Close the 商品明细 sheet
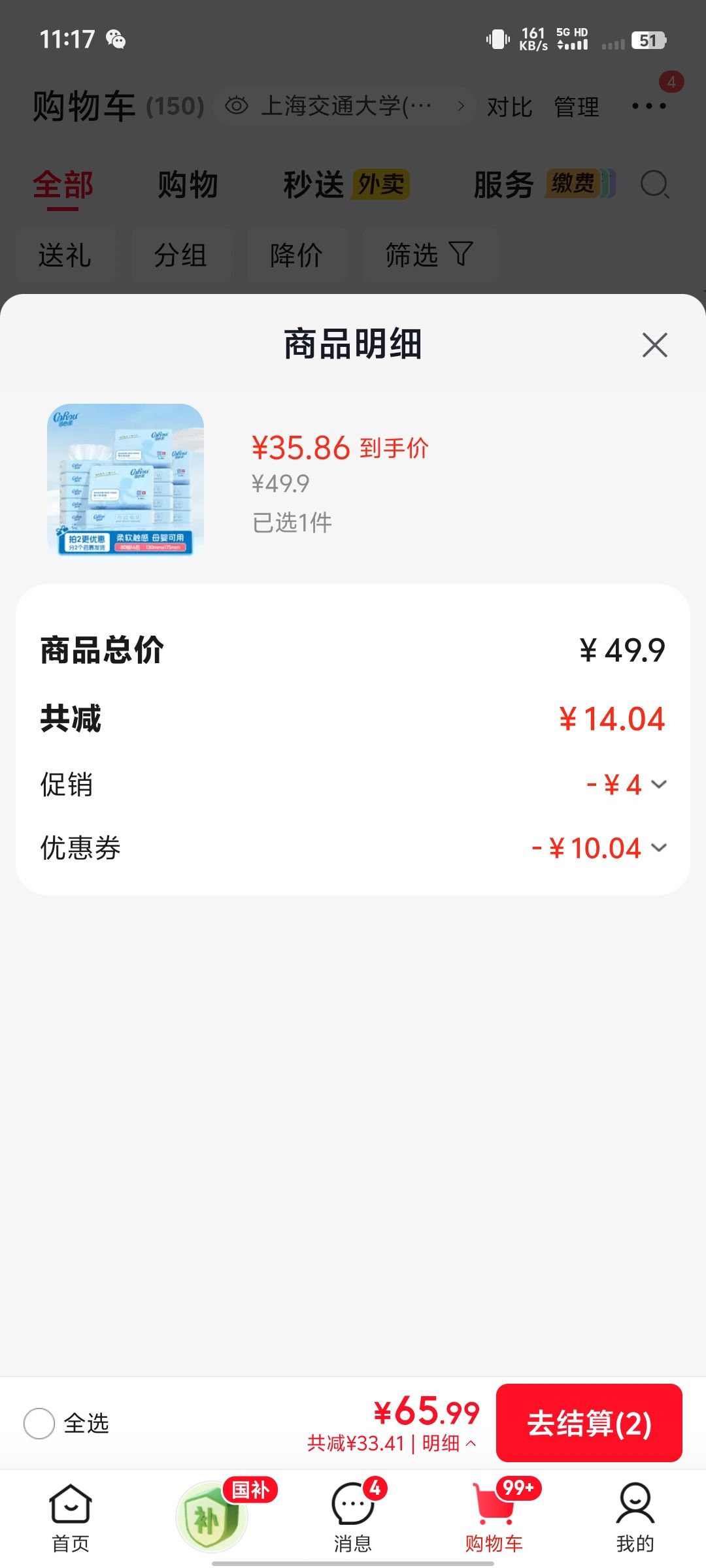This screenshot has width=706, height=1568. 654,345
